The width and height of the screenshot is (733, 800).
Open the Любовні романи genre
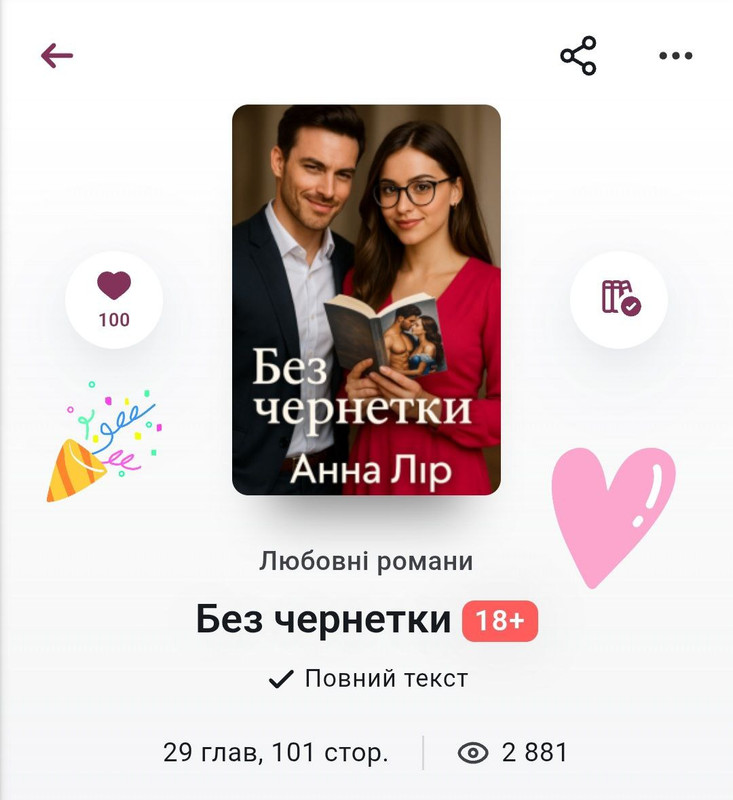(366, 561)
